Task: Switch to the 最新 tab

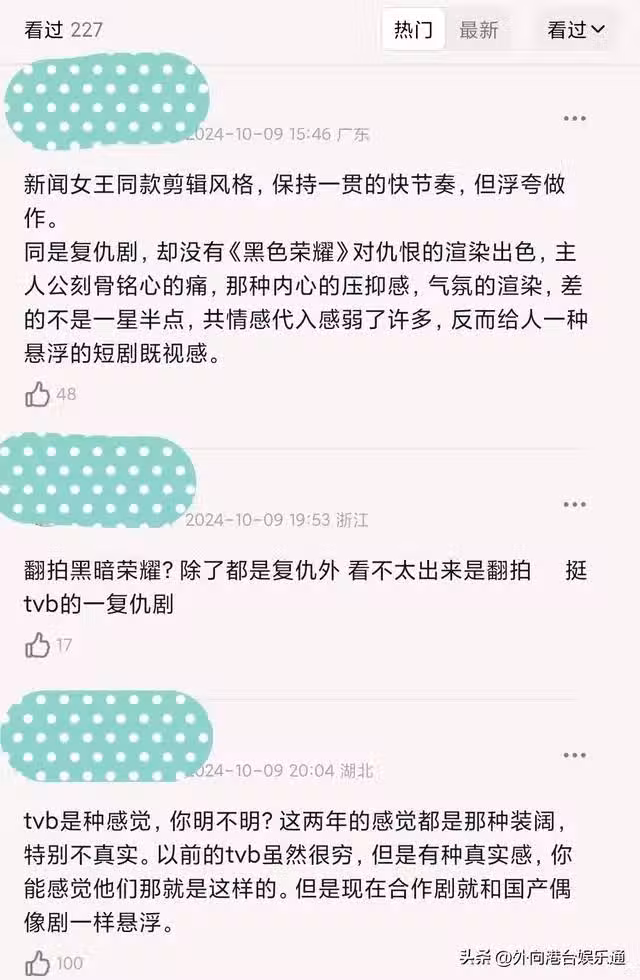Action: (x=478, y=30)
